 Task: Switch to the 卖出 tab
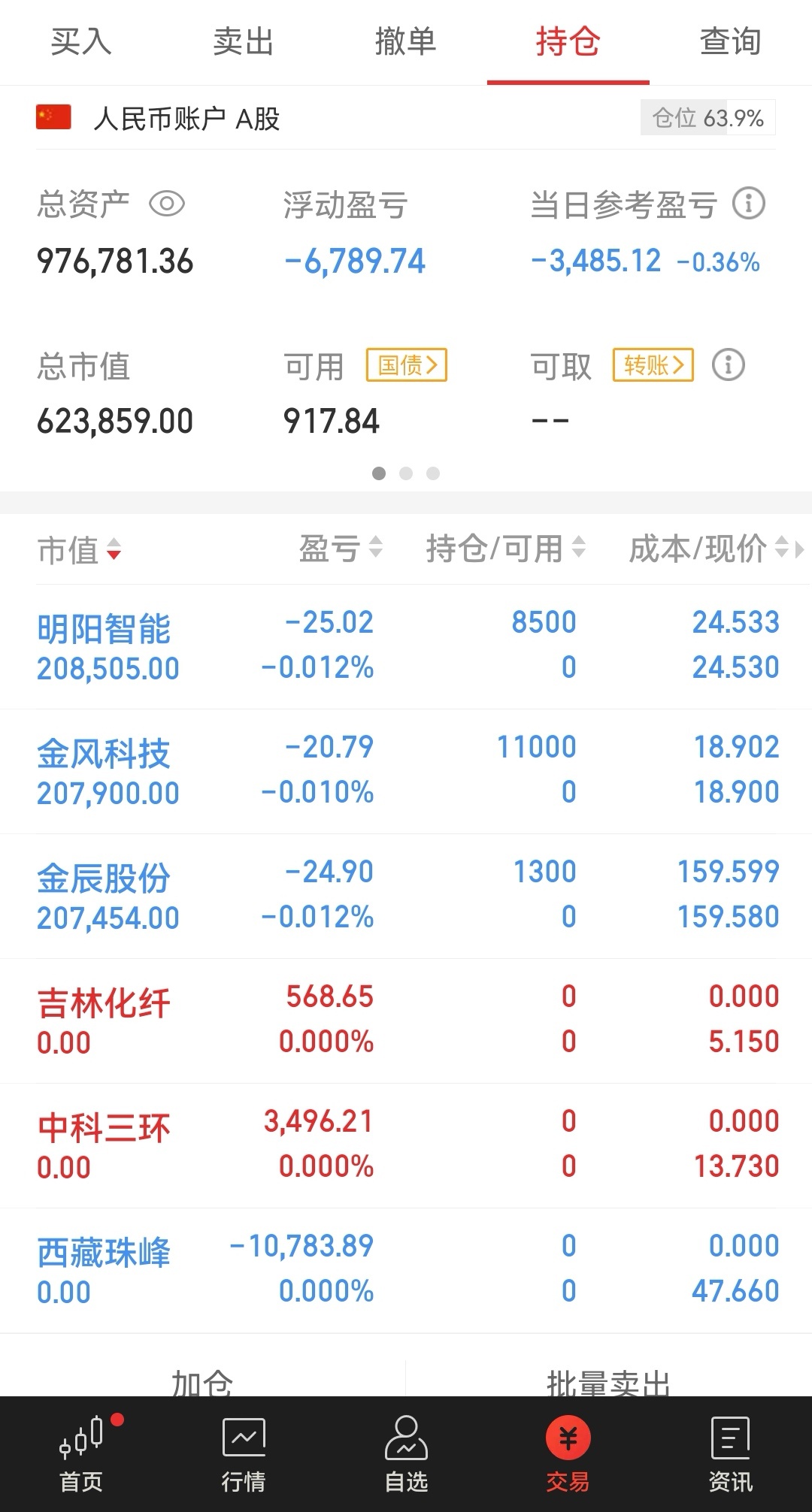[244, 42]
